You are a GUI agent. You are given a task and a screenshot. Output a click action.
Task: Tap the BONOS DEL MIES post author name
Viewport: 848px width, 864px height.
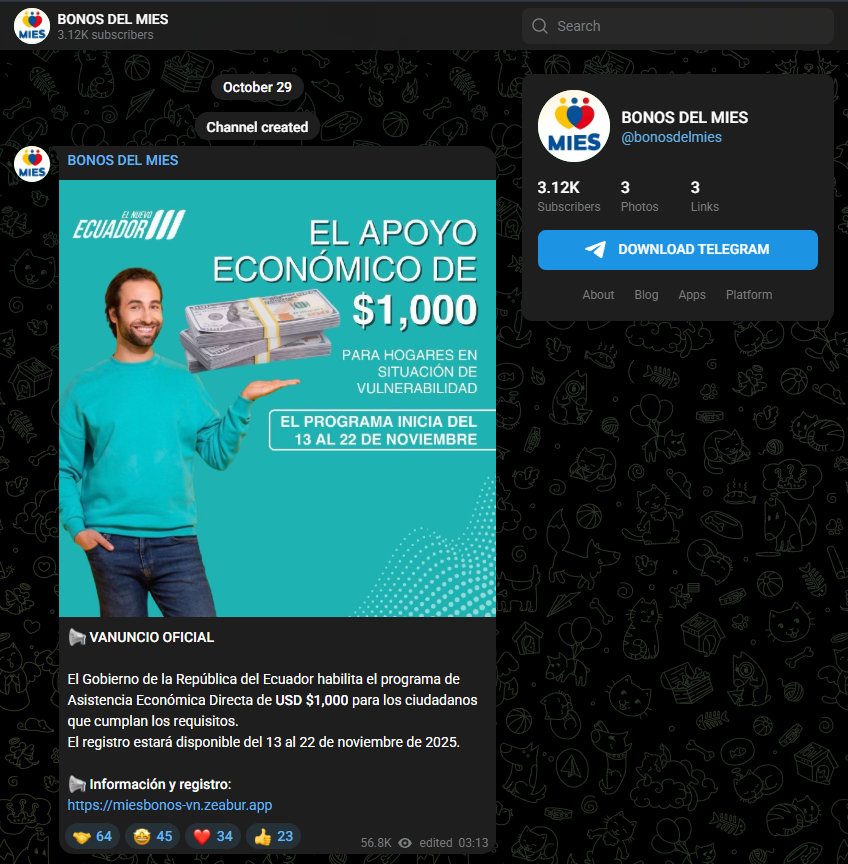pyautogui.click(x=123, y=160)
